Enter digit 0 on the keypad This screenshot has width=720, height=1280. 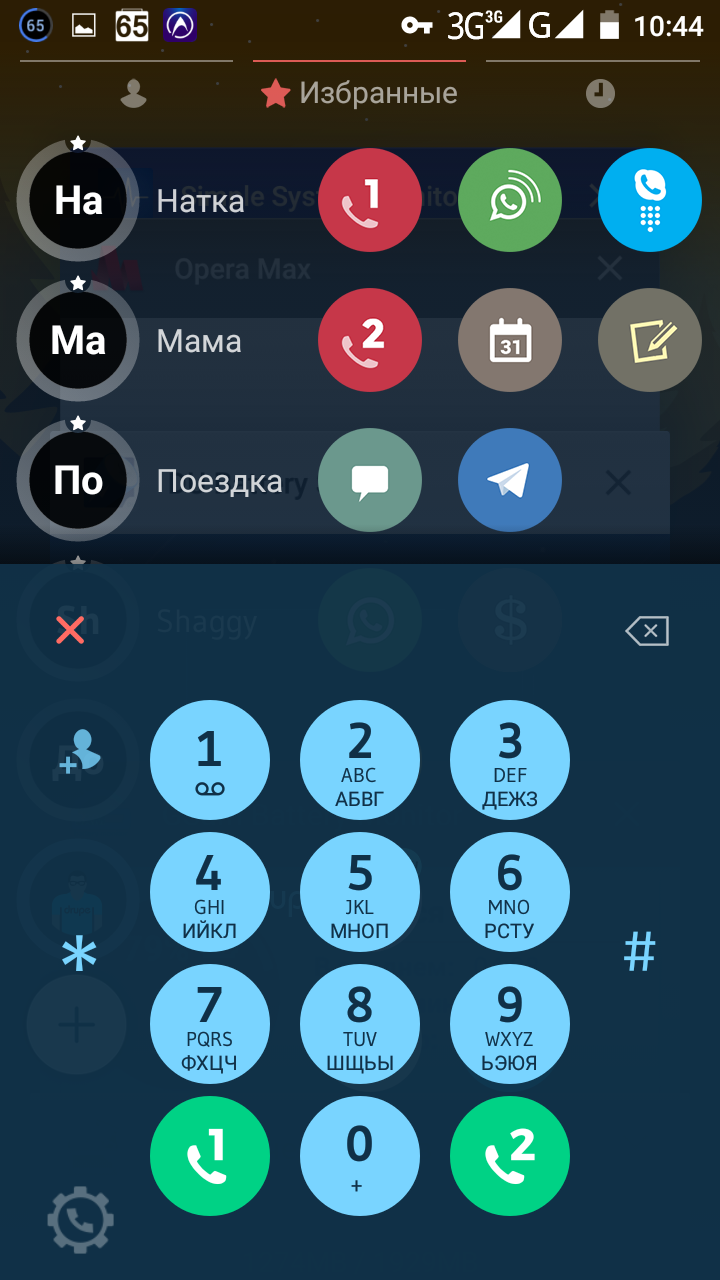pos(360,1156)
